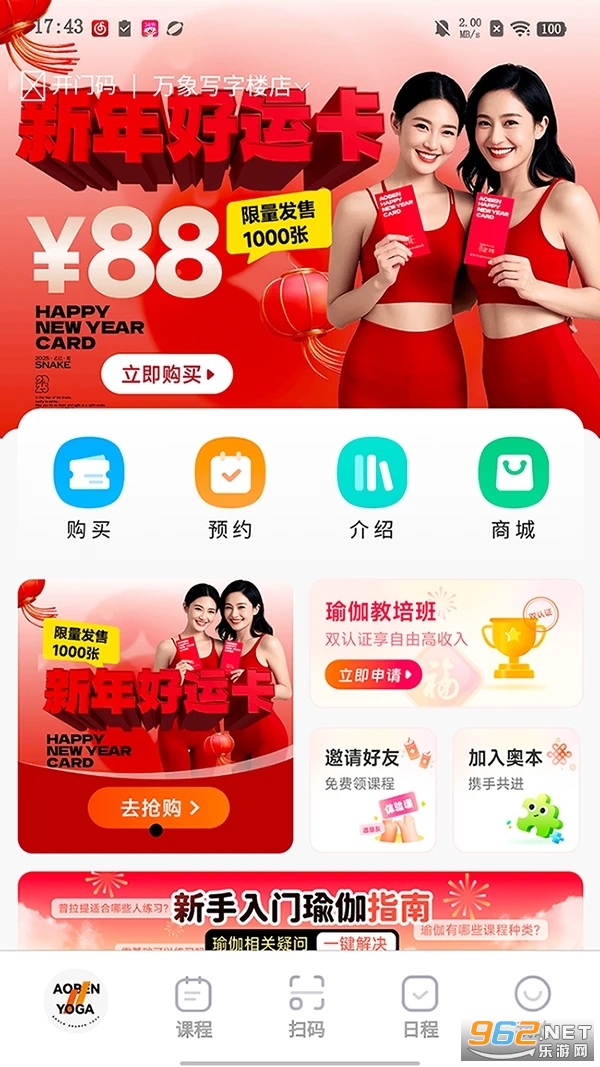Viewport: 600px width, 1067px height.
Task: Open the 扫码 scanner tab
Action: tap(307, 1005)
